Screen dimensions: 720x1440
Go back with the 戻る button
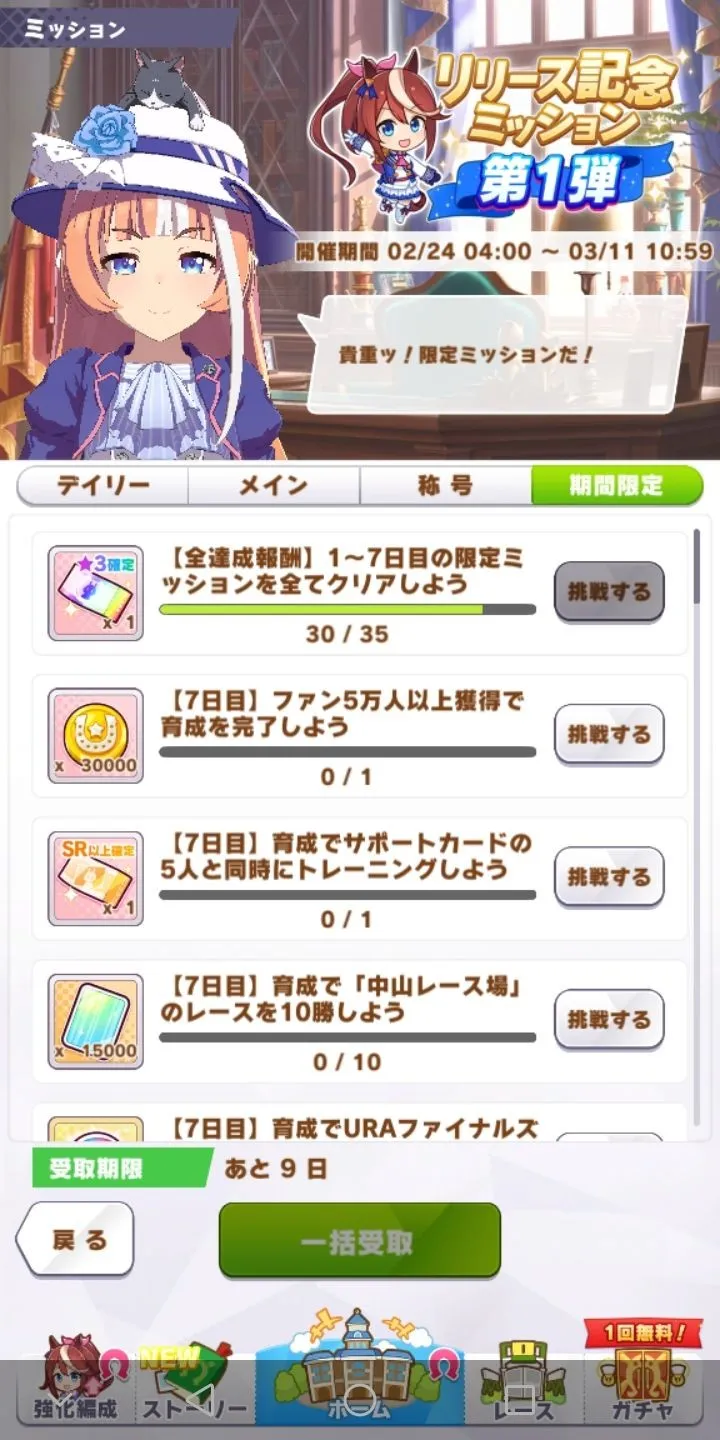click(76, 1240)
